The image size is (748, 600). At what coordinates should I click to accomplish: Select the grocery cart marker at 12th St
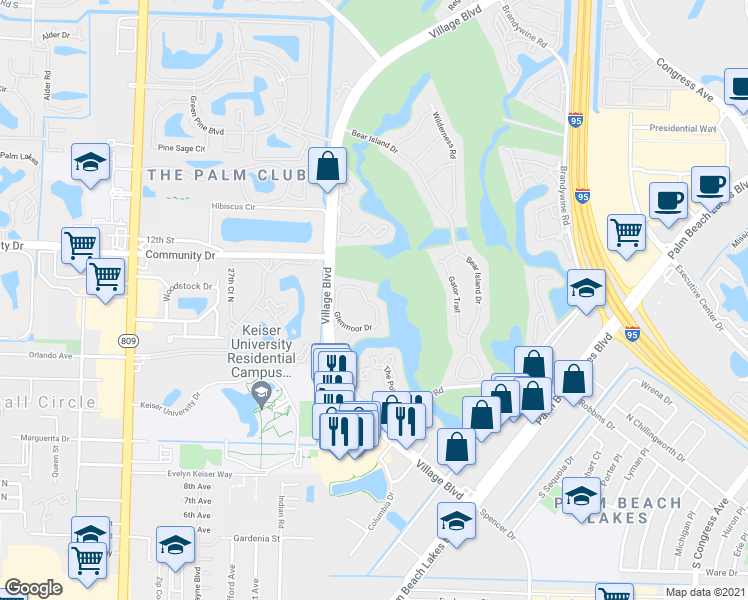coord(81,249)
